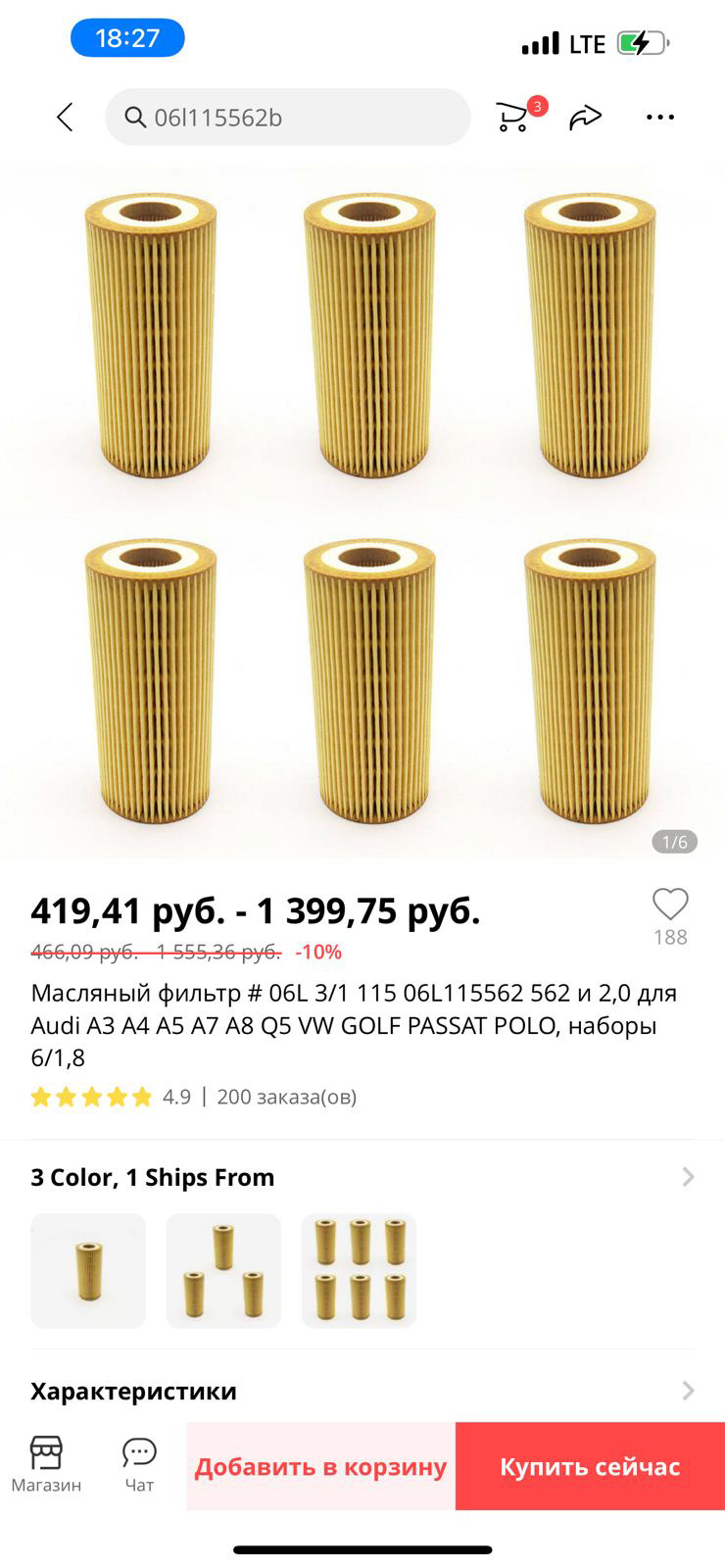Tap the search field with 06l115562b

(x=288, y=118)
